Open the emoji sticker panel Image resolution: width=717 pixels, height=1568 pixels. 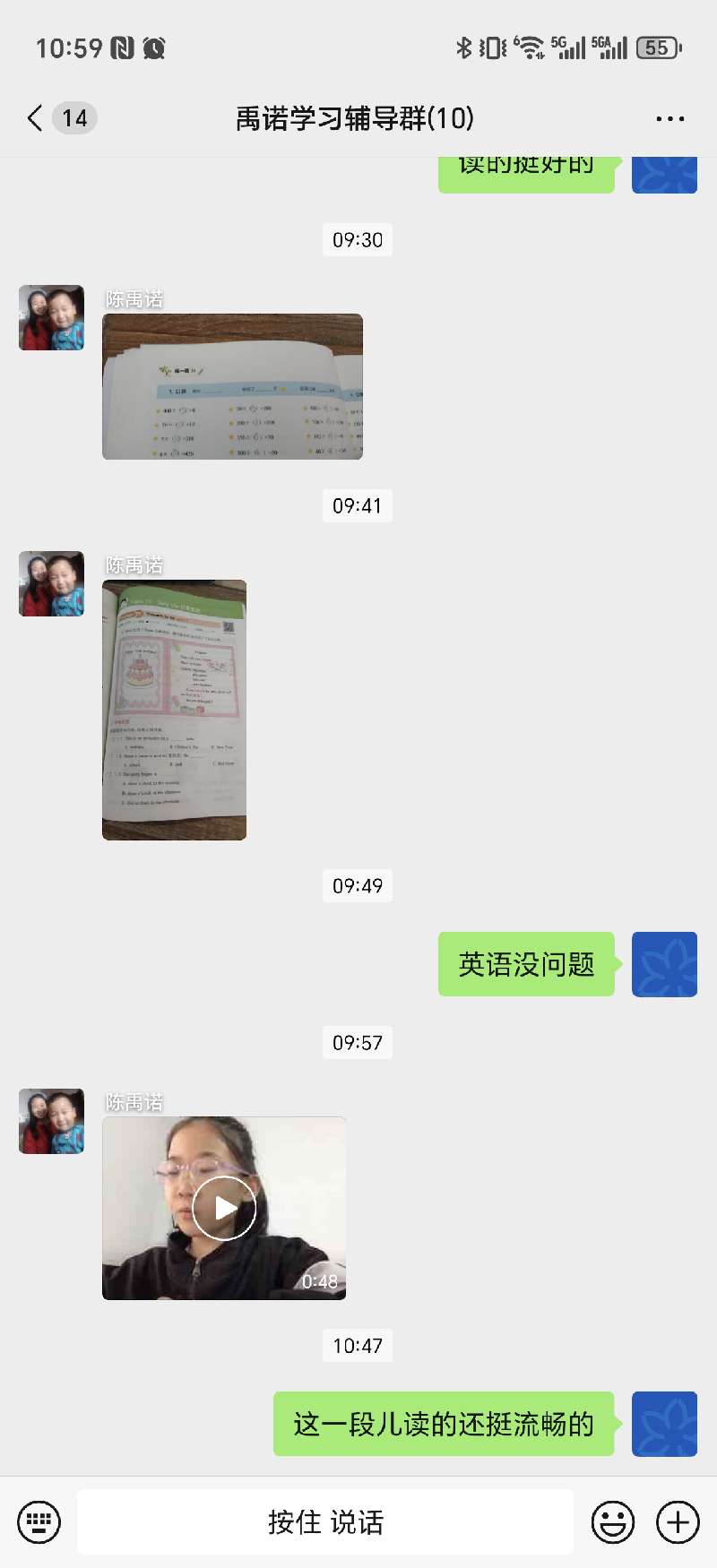pyautogui.click(x=613, y=1521)
